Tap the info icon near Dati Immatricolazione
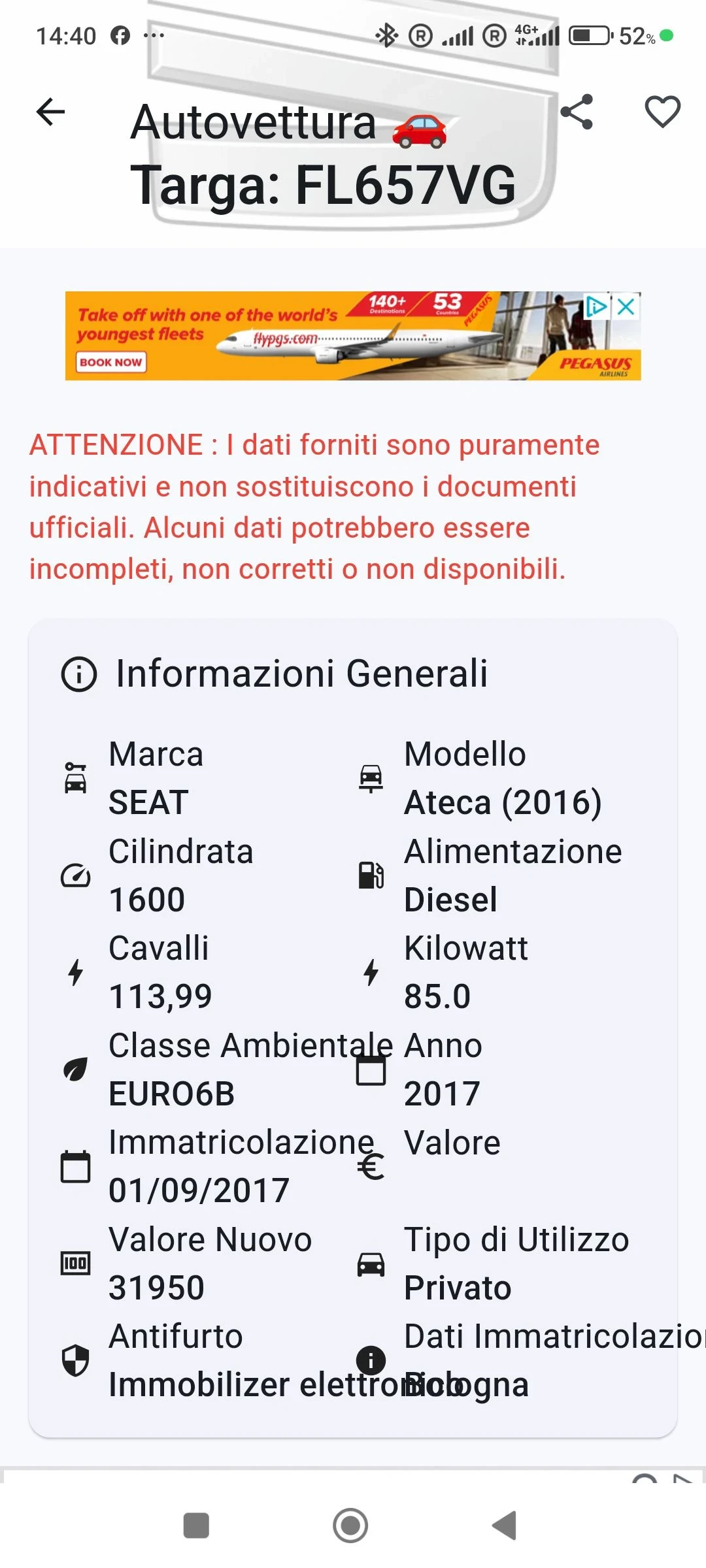This screenshot has height=1568, width=706. pyautogui.click(x=371, y=1359)
